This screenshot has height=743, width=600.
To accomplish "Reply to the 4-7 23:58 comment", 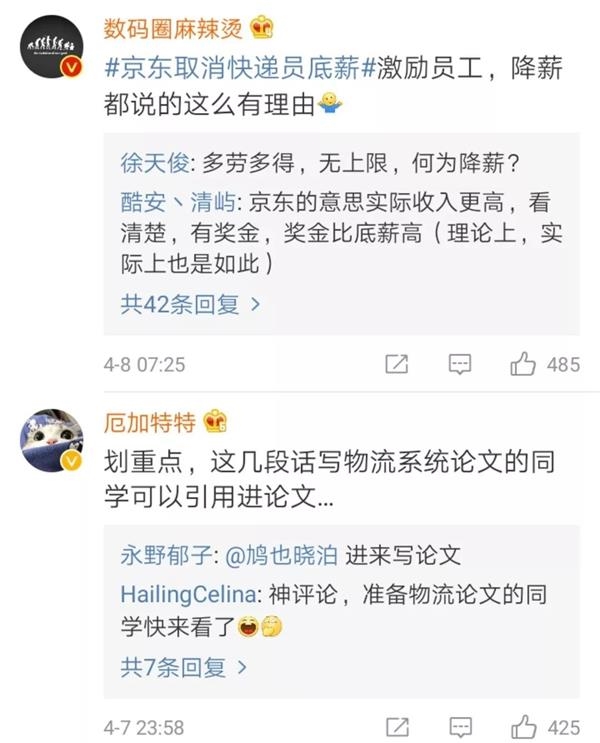I will (x=459, y=726).
